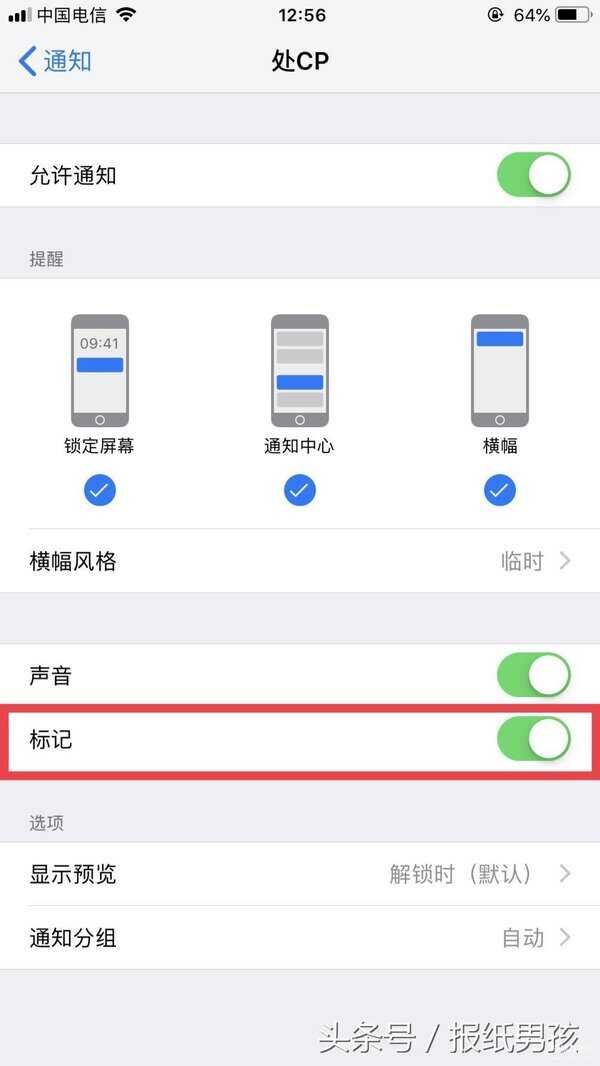Go back to 通知 settings
This screenshot has height=1066, width=600.
click(54, 61)
